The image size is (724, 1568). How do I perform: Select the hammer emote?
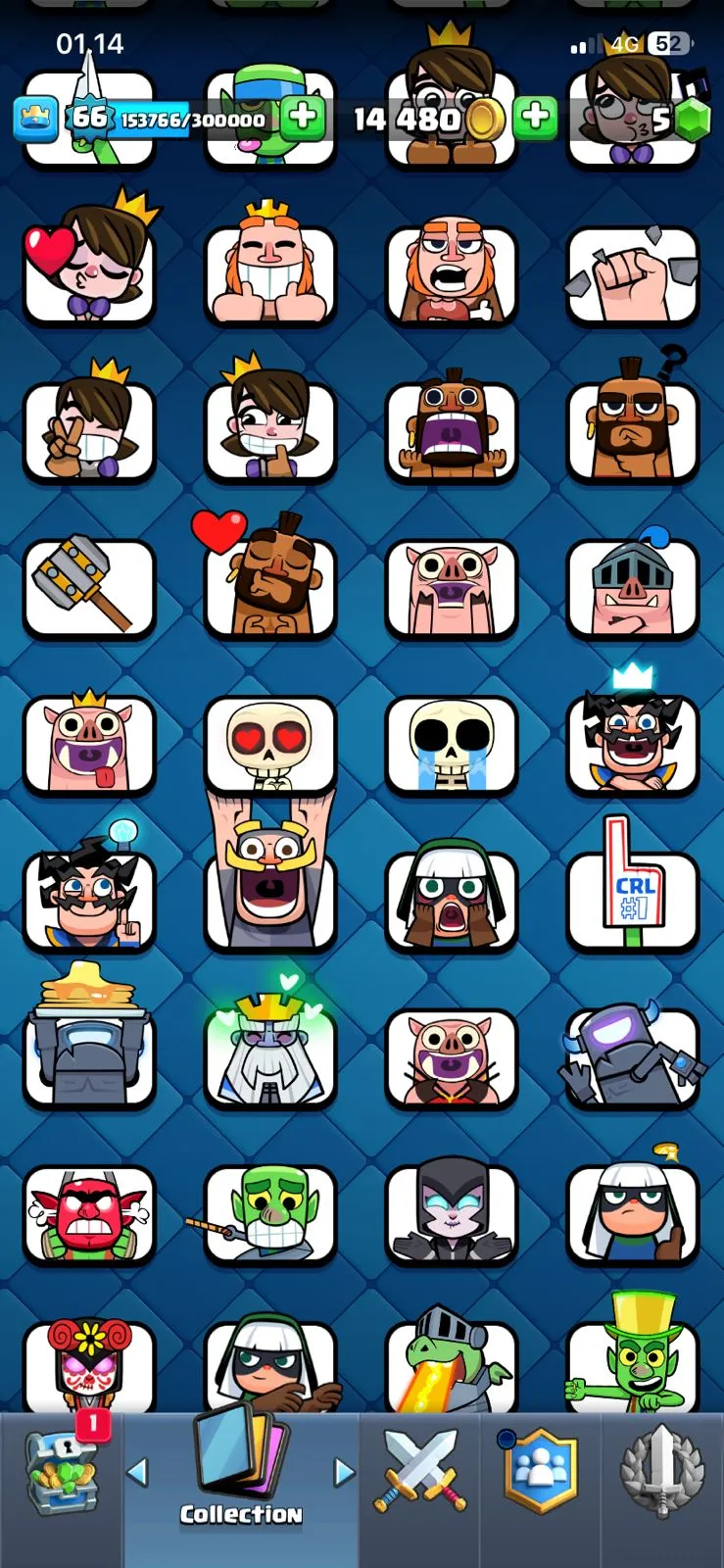point(88,586)
